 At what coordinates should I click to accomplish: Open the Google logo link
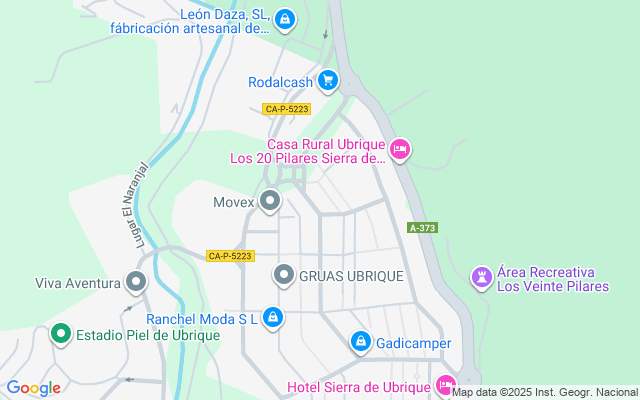33,388
